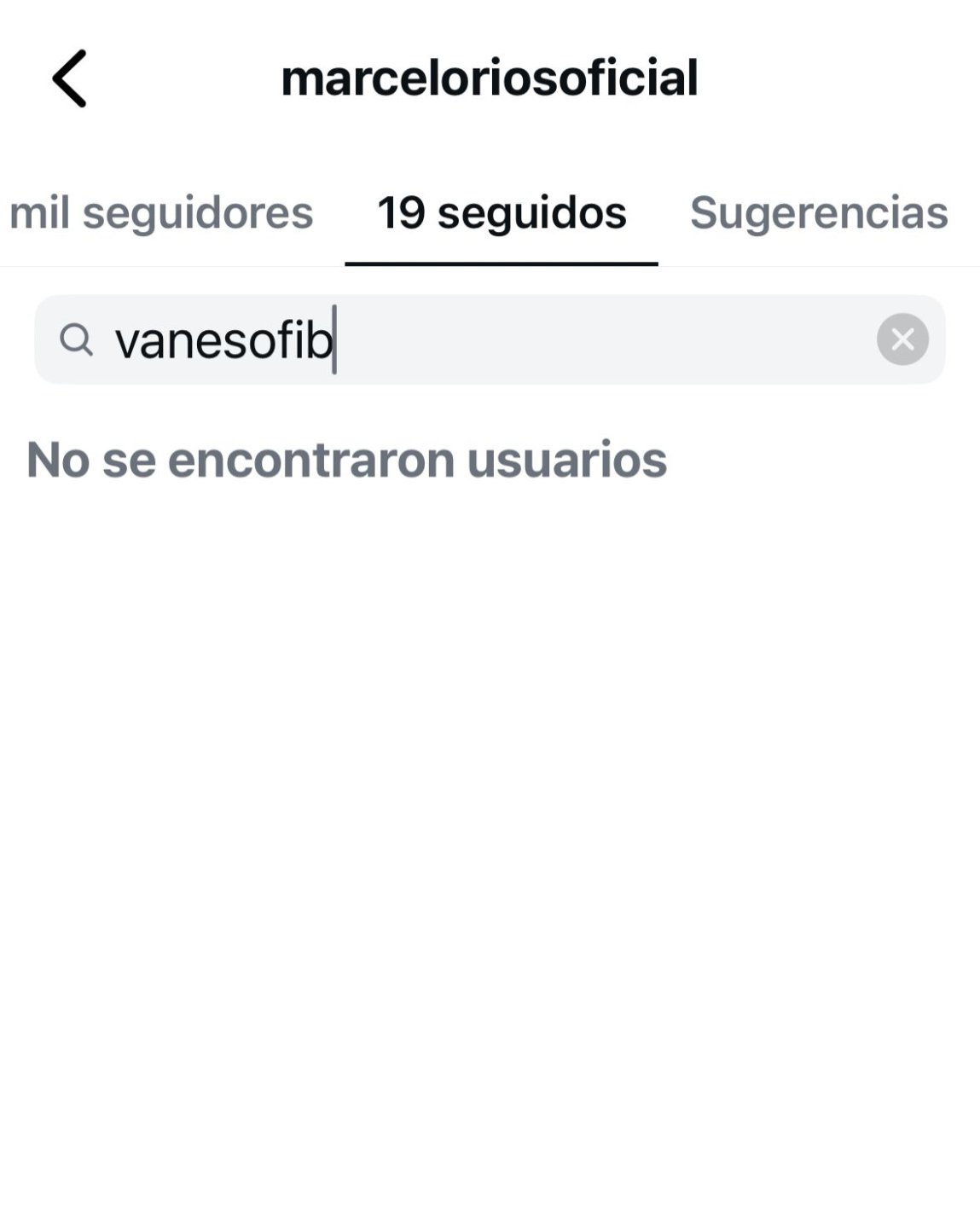Switch to the seguidores tab
This screenshot has height=1228, width=980.
tap(161, 212)
